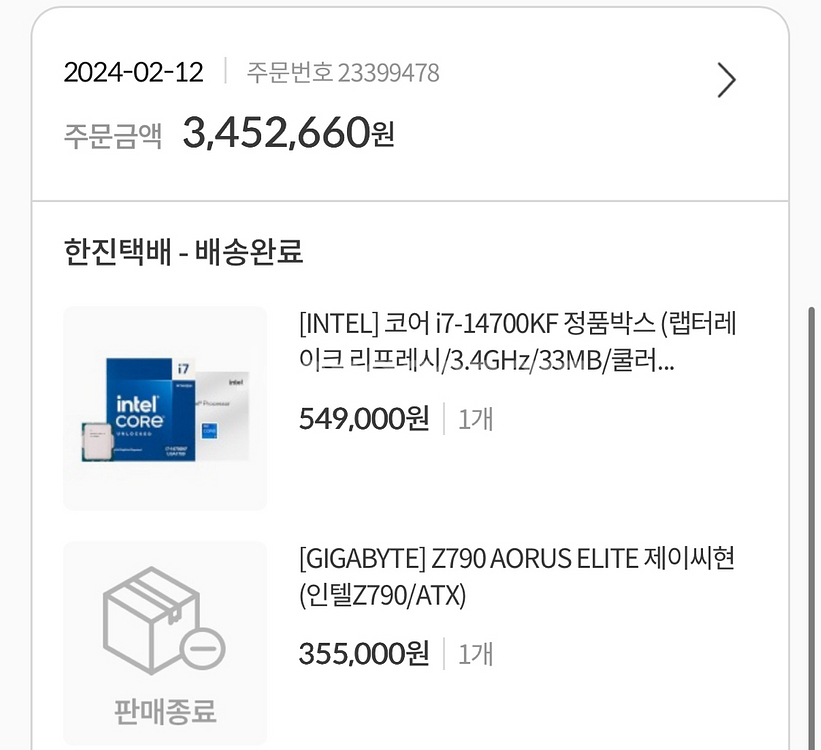Open the Intel i7-14700KF product image
Viewport: 821px width, 750px height.
[x=165, y=408]
